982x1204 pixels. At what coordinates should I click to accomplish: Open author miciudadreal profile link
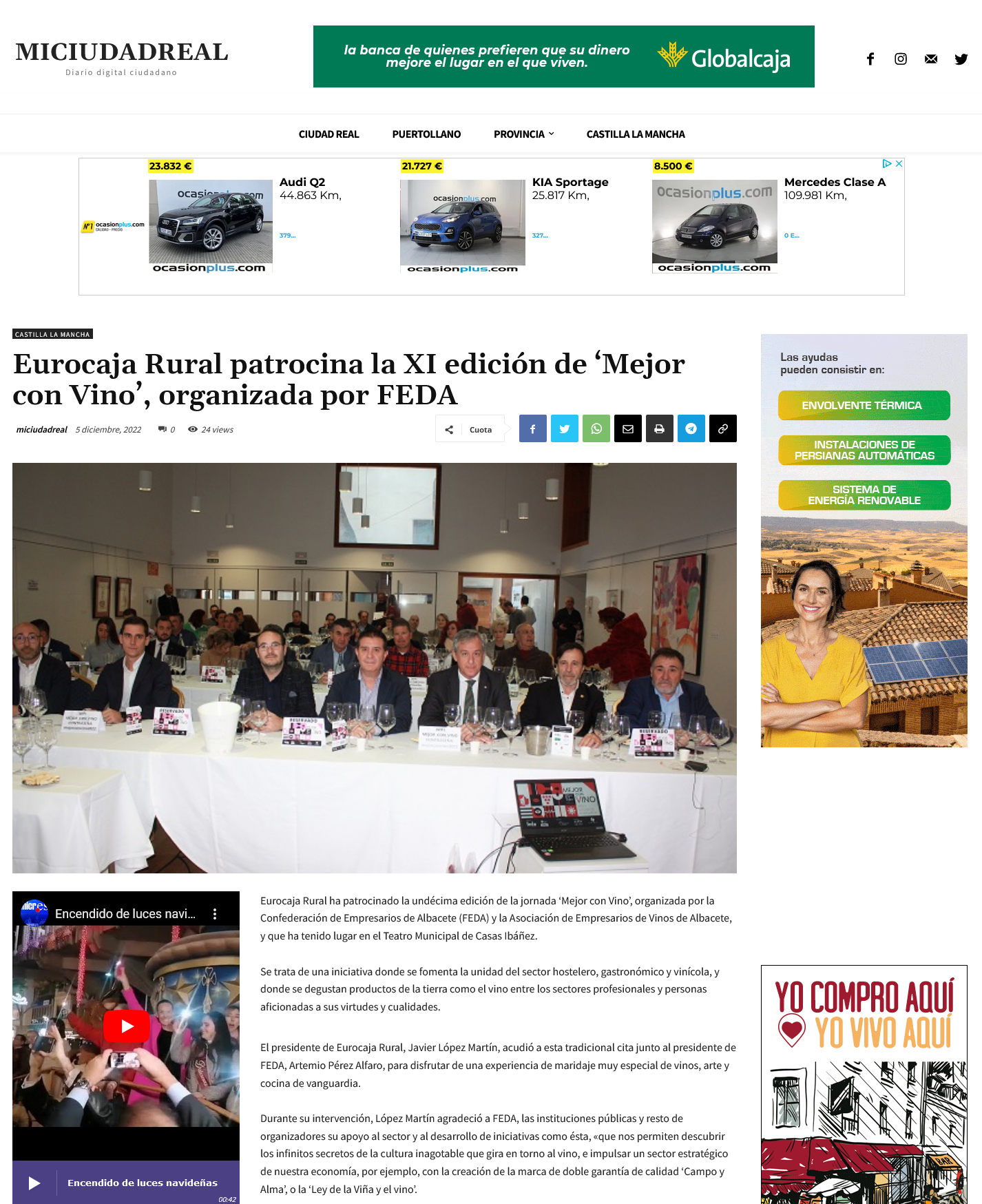click(41, 430)
